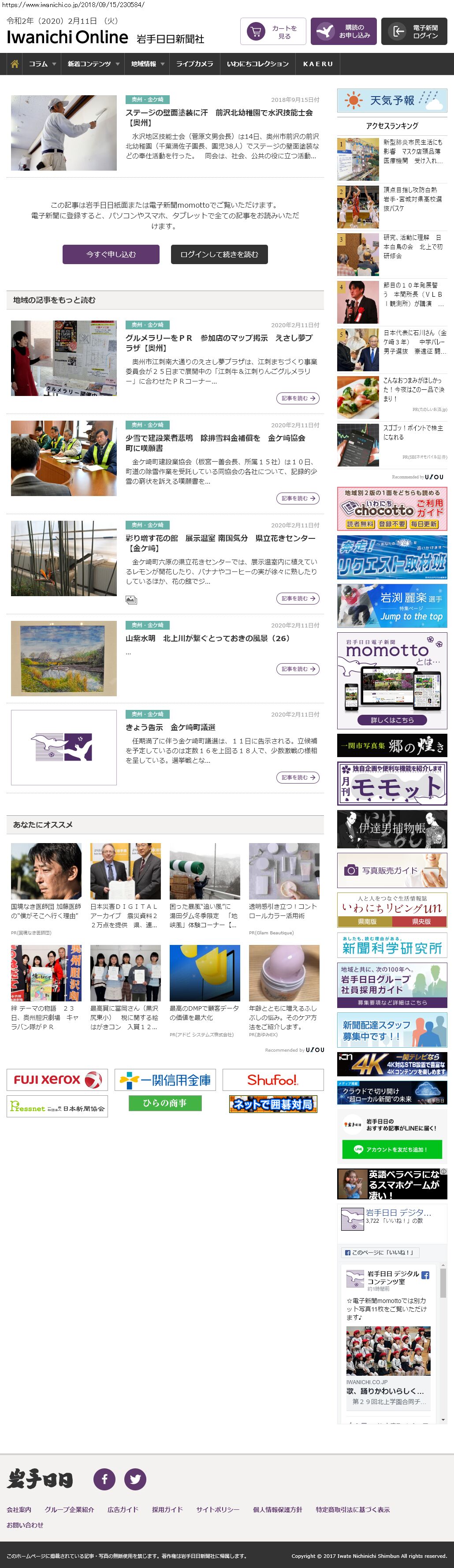Open the footer Facebook icon

104,1479
